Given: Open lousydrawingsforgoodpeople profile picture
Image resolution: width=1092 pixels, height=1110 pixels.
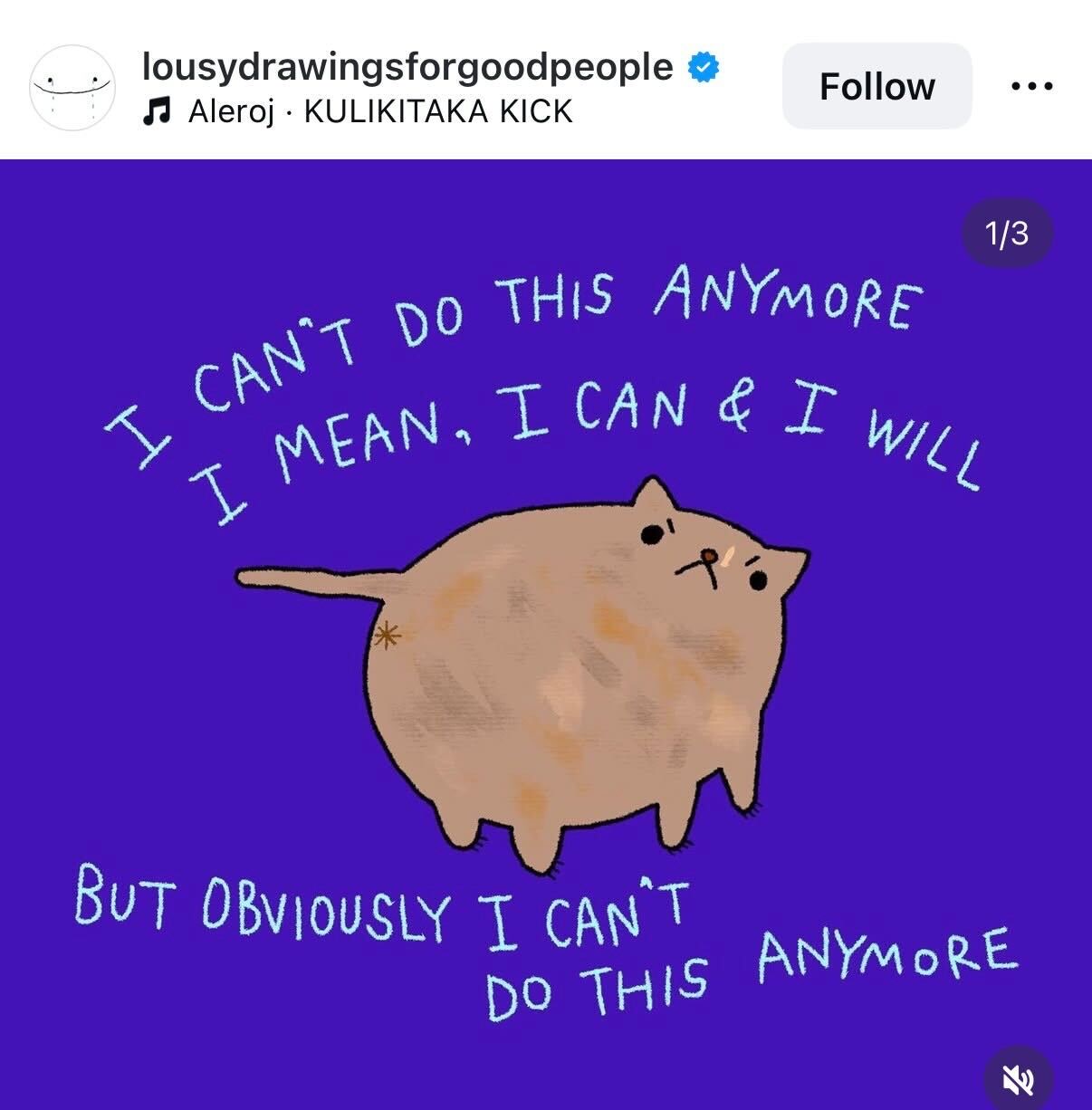Looking at the screenshot, I should coord(72,88).
